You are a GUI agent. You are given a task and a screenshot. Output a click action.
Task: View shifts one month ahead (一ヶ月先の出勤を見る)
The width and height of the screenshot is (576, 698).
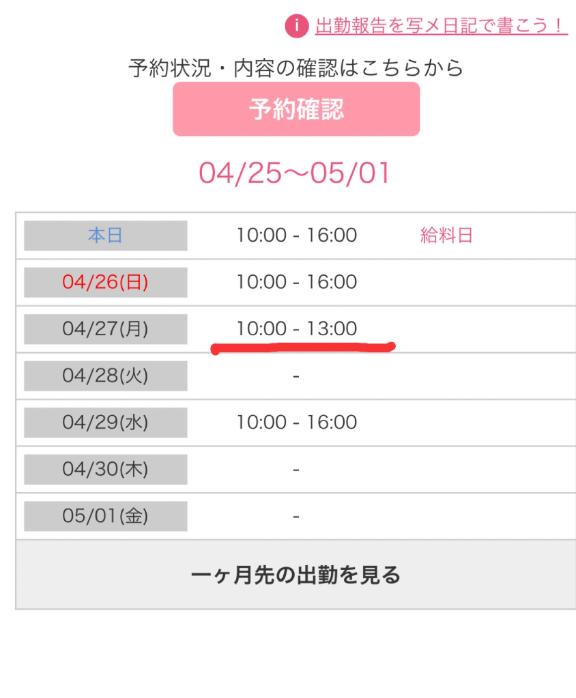point(296,574)
